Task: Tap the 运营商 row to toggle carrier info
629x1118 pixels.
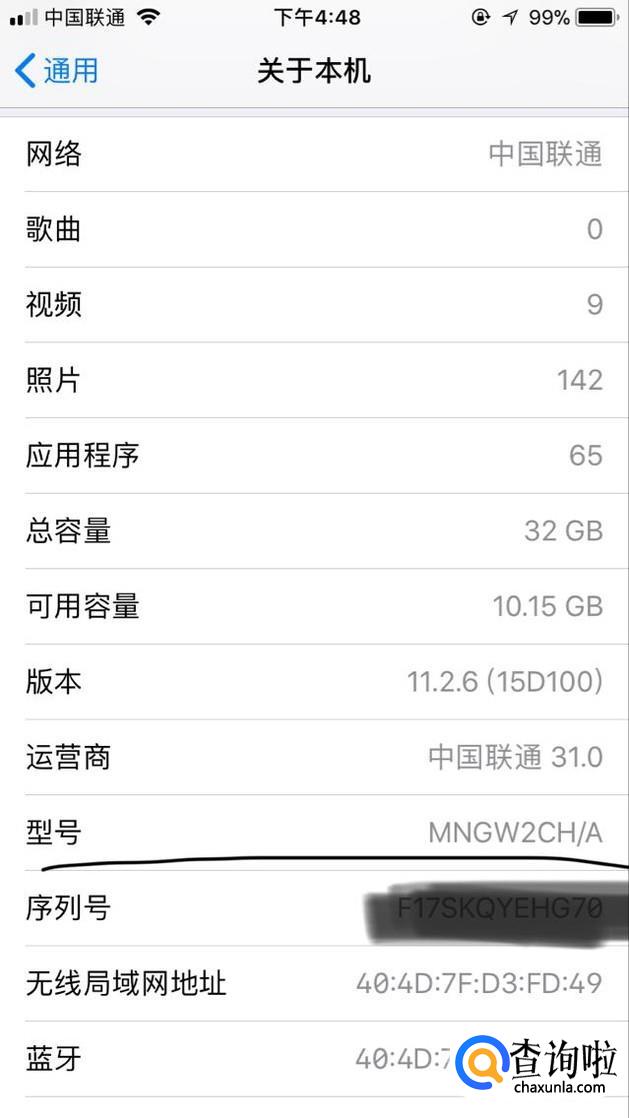Action: [314, 757]
